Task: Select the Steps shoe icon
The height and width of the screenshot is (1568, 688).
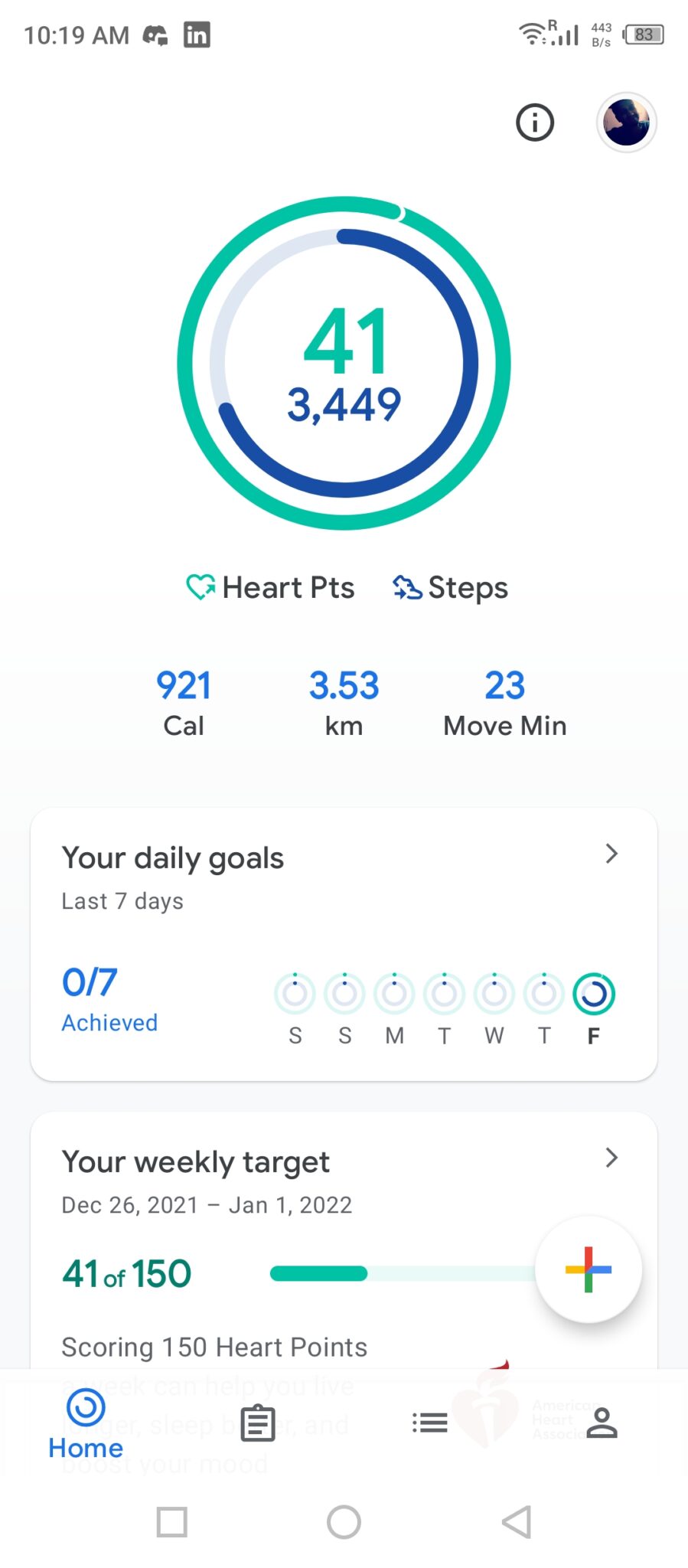Action: 406,586
